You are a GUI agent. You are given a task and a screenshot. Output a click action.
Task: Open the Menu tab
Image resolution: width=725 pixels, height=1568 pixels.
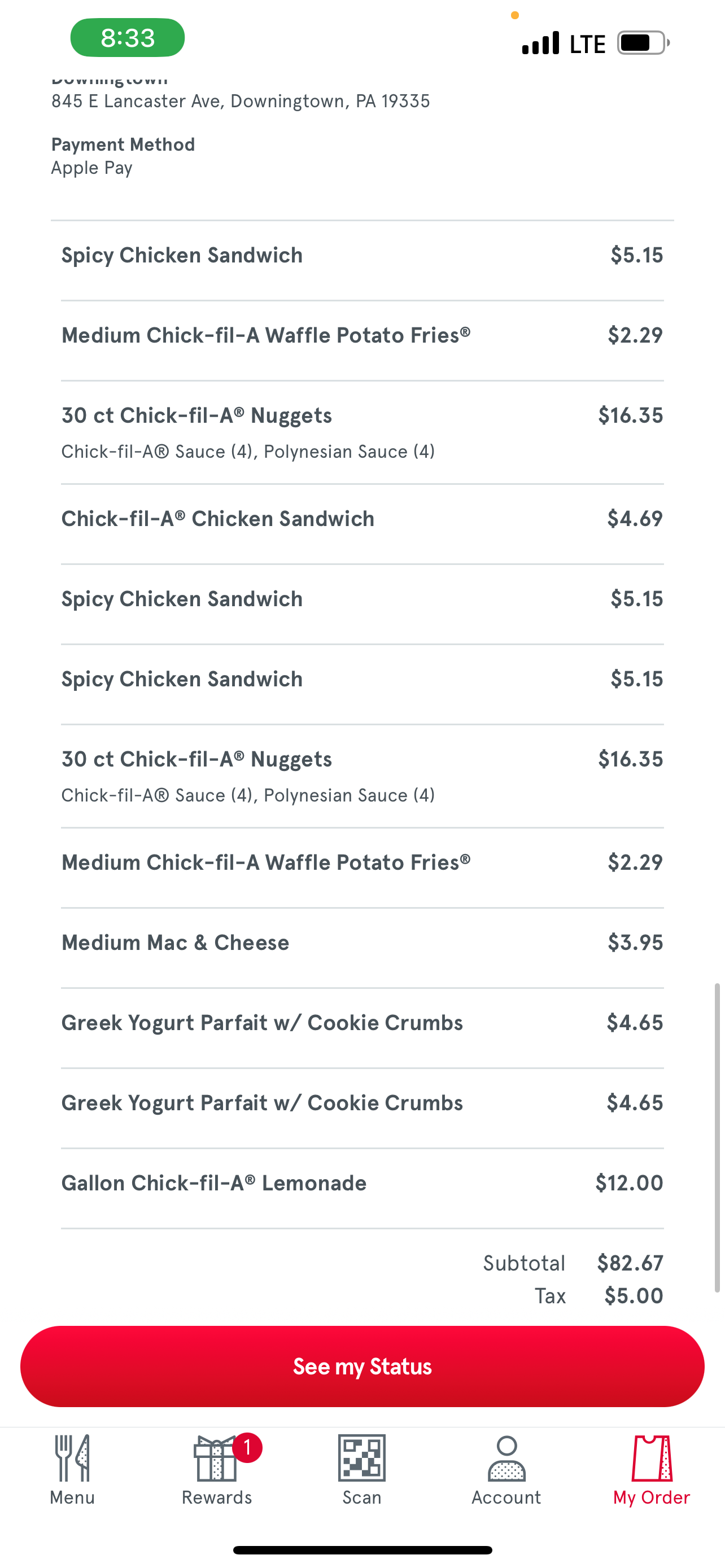pyautogui.click(x=72, y=1470)
